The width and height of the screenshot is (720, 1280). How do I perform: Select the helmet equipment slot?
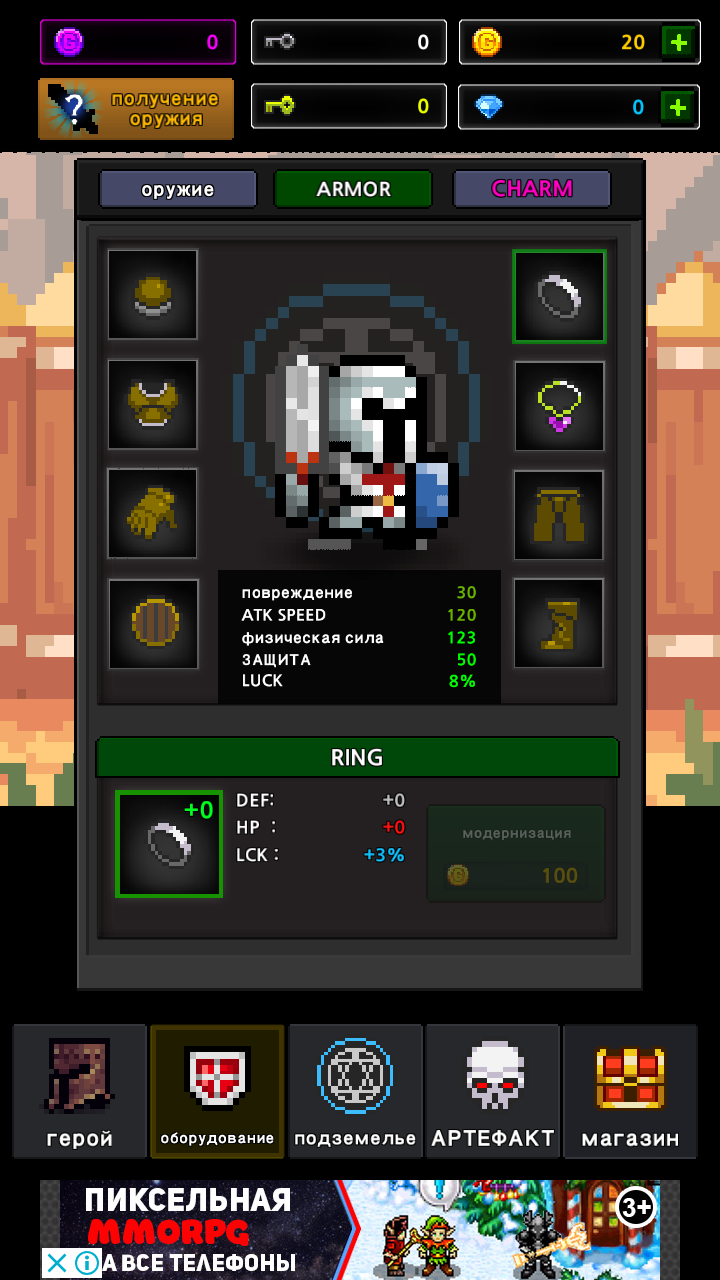[153, 295]
